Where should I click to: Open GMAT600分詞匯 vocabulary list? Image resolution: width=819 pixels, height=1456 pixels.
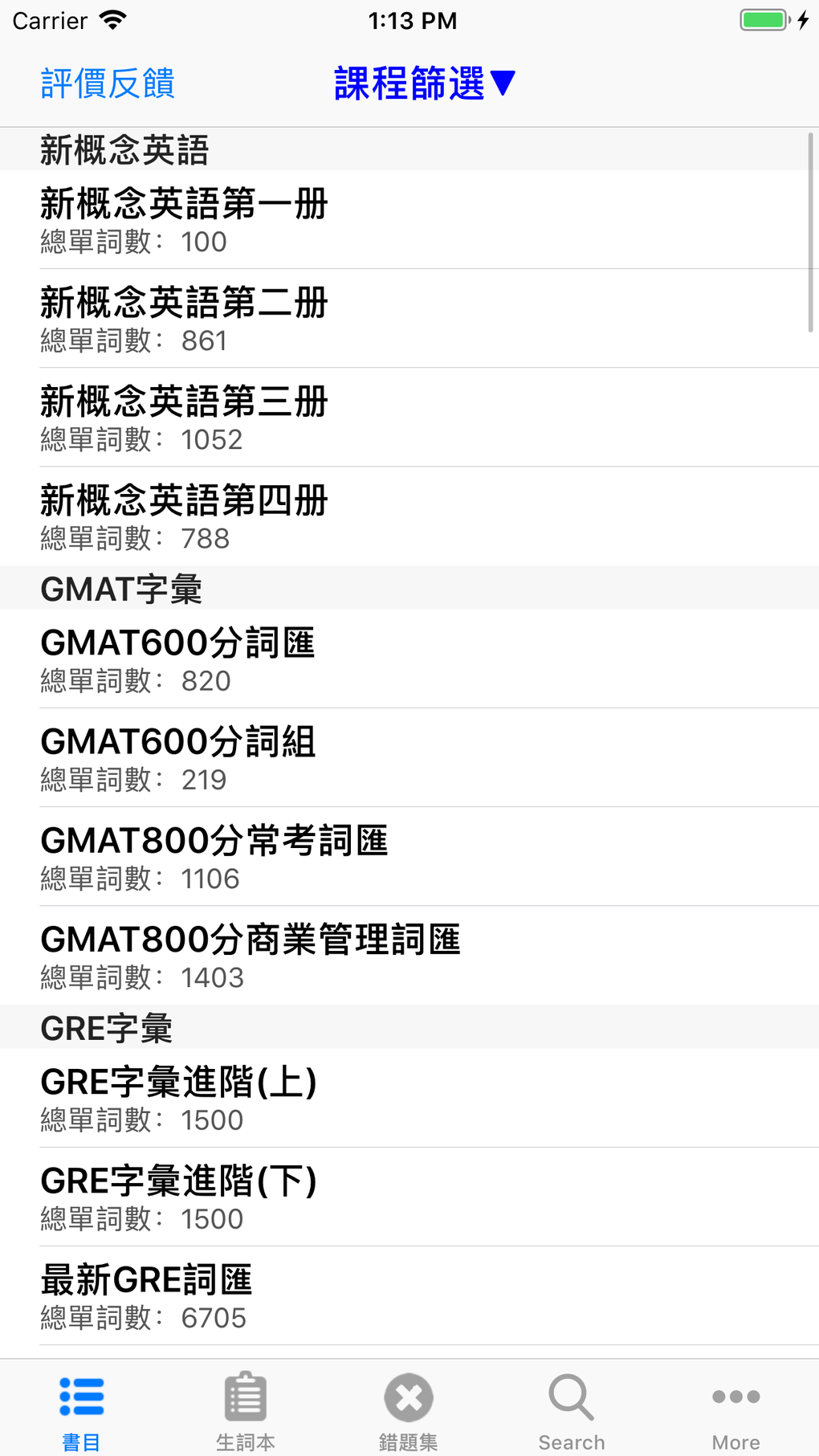pyautogui.click(x=409, y=659)
